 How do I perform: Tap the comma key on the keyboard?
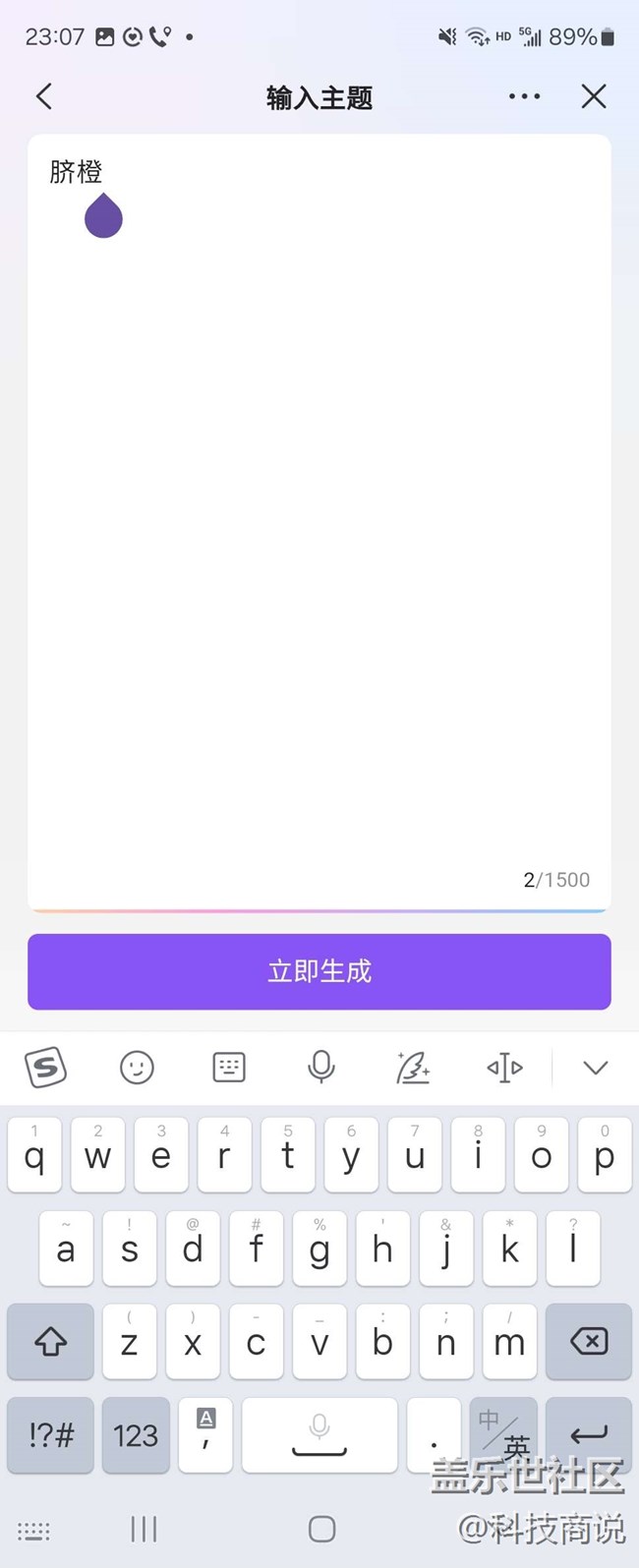tap(205, 1435)
